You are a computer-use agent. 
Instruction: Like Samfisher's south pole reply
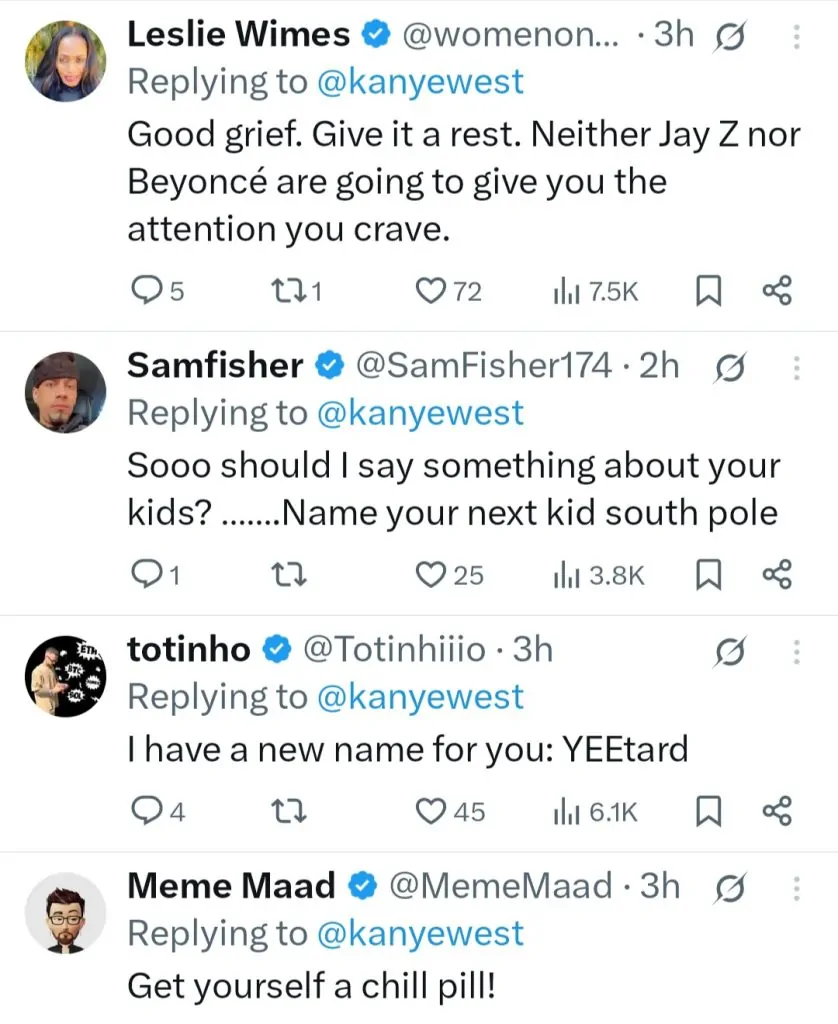click(x=430, y=575)
